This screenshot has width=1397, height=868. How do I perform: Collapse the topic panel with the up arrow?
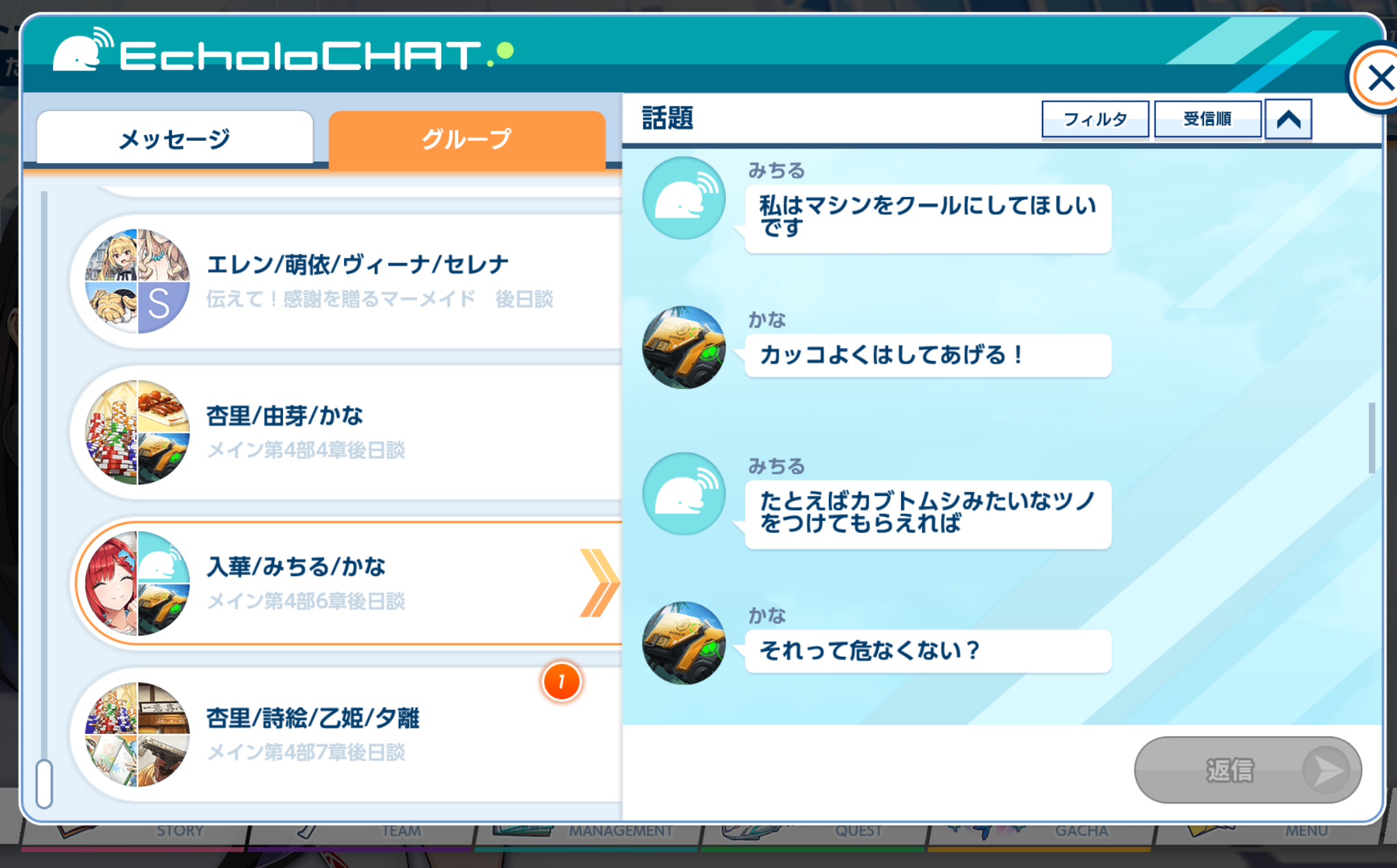click(1288, 119)
